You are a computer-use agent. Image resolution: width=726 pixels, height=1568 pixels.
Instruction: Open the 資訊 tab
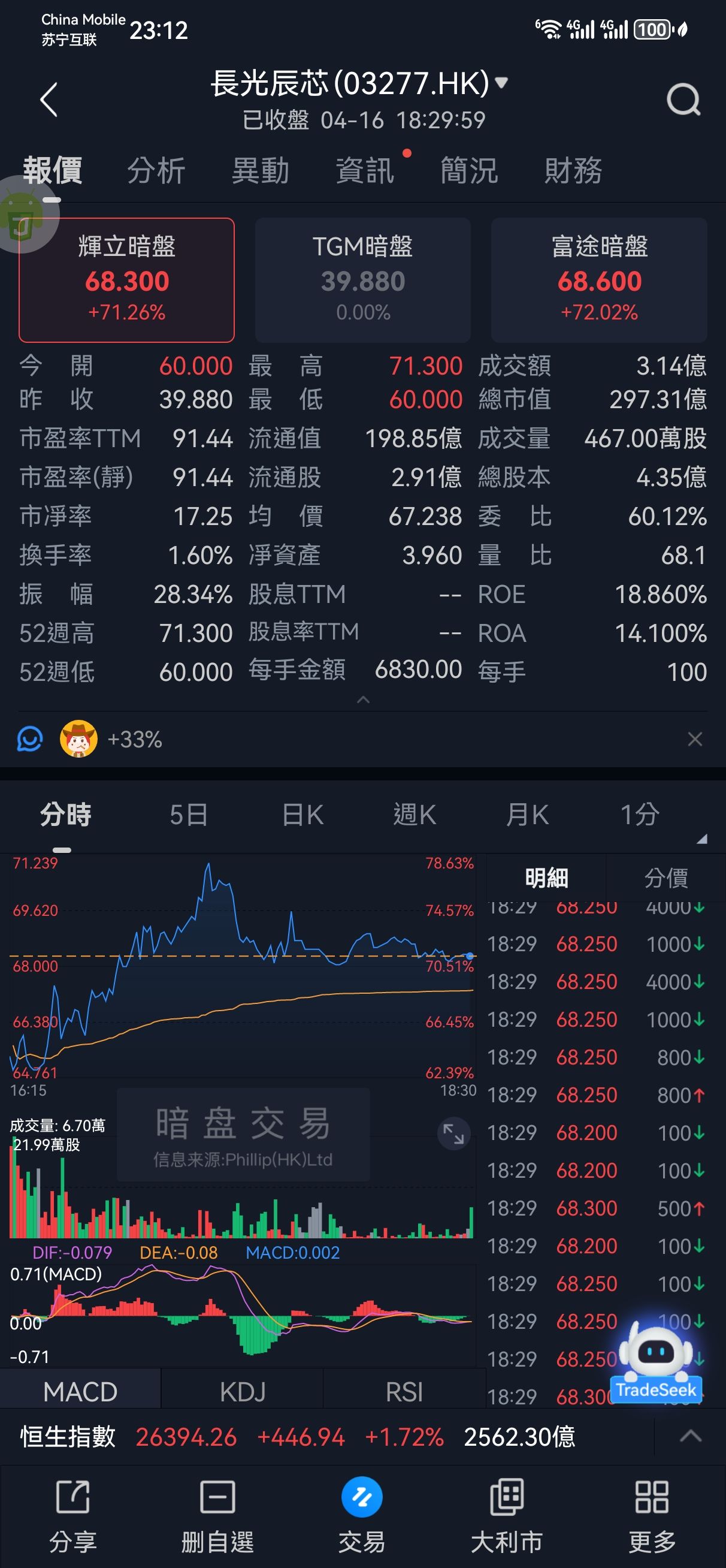click(365, 170)
